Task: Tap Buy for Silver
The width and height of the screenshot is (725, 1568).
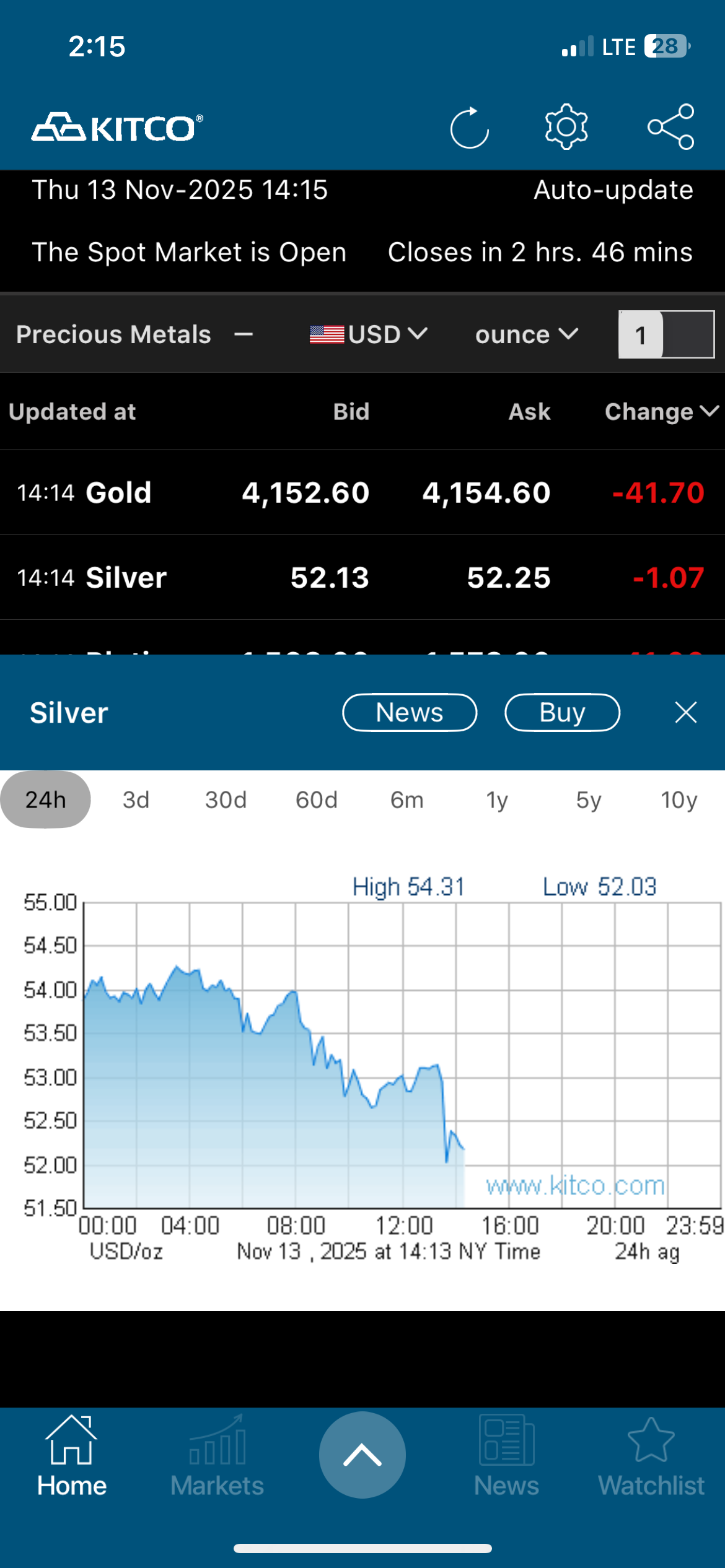Action: [x=562, y=713]
